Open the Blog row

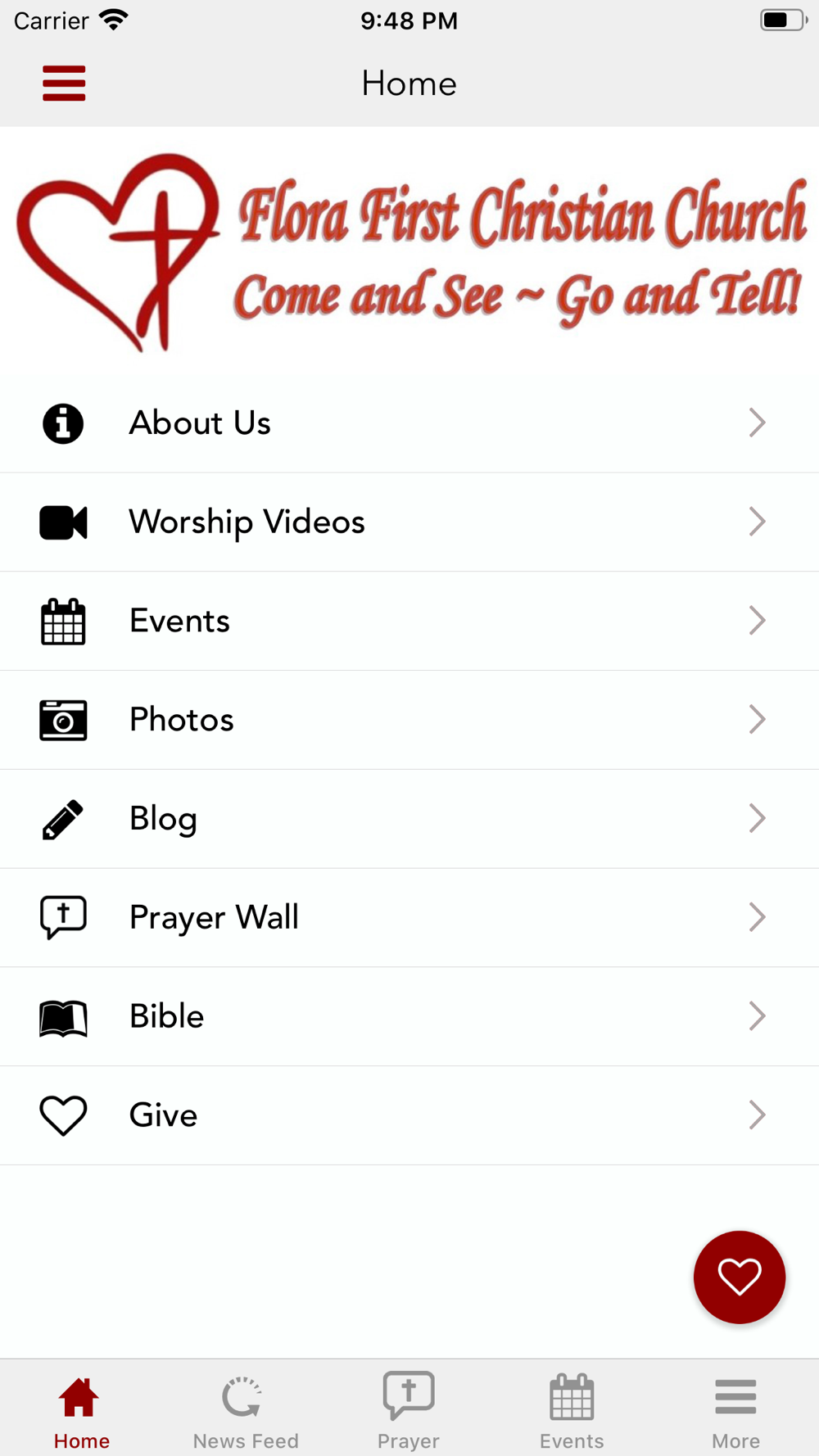(x=409, y=819)
